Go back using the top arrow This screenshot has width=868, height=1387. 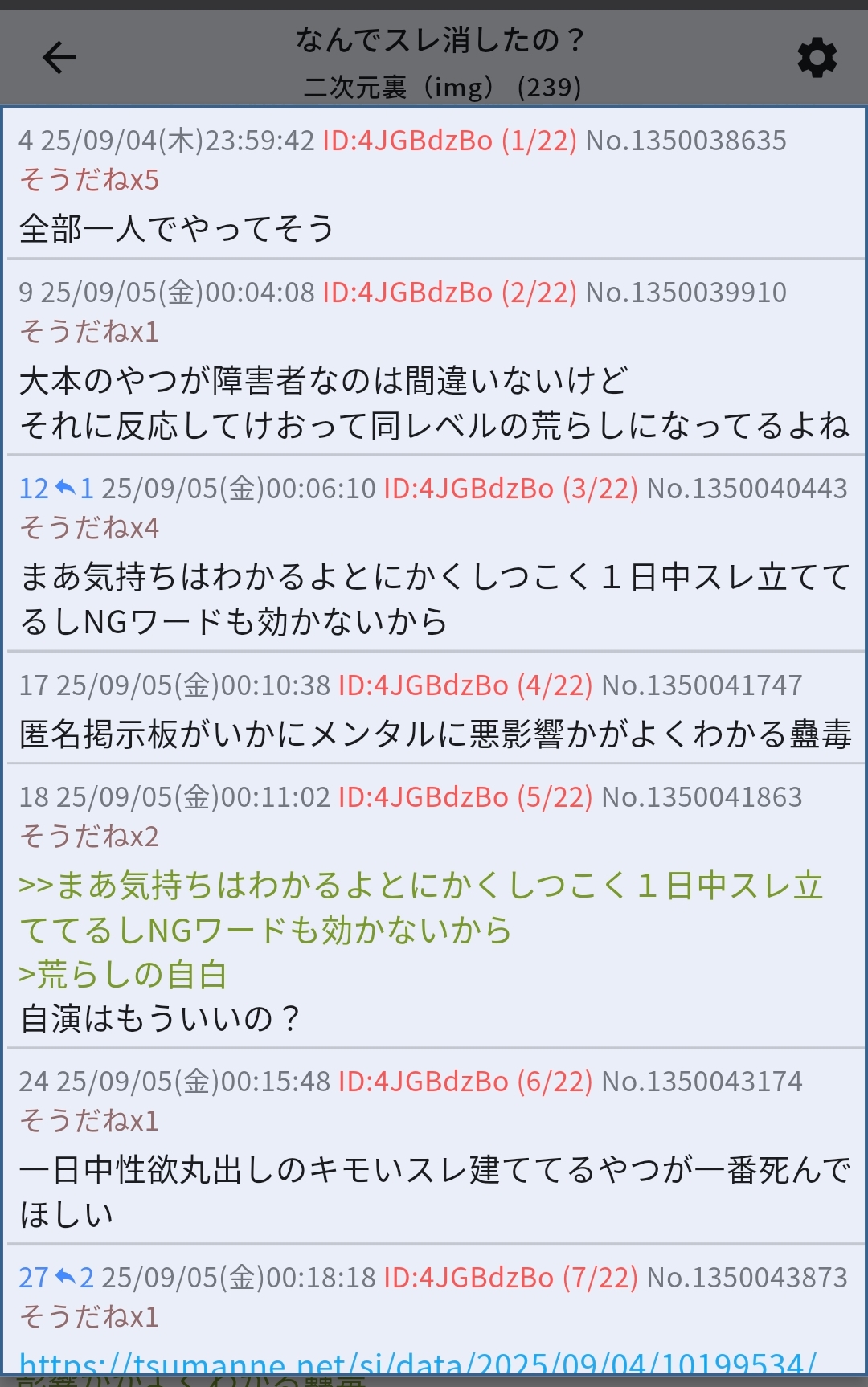tap(59, 58)
